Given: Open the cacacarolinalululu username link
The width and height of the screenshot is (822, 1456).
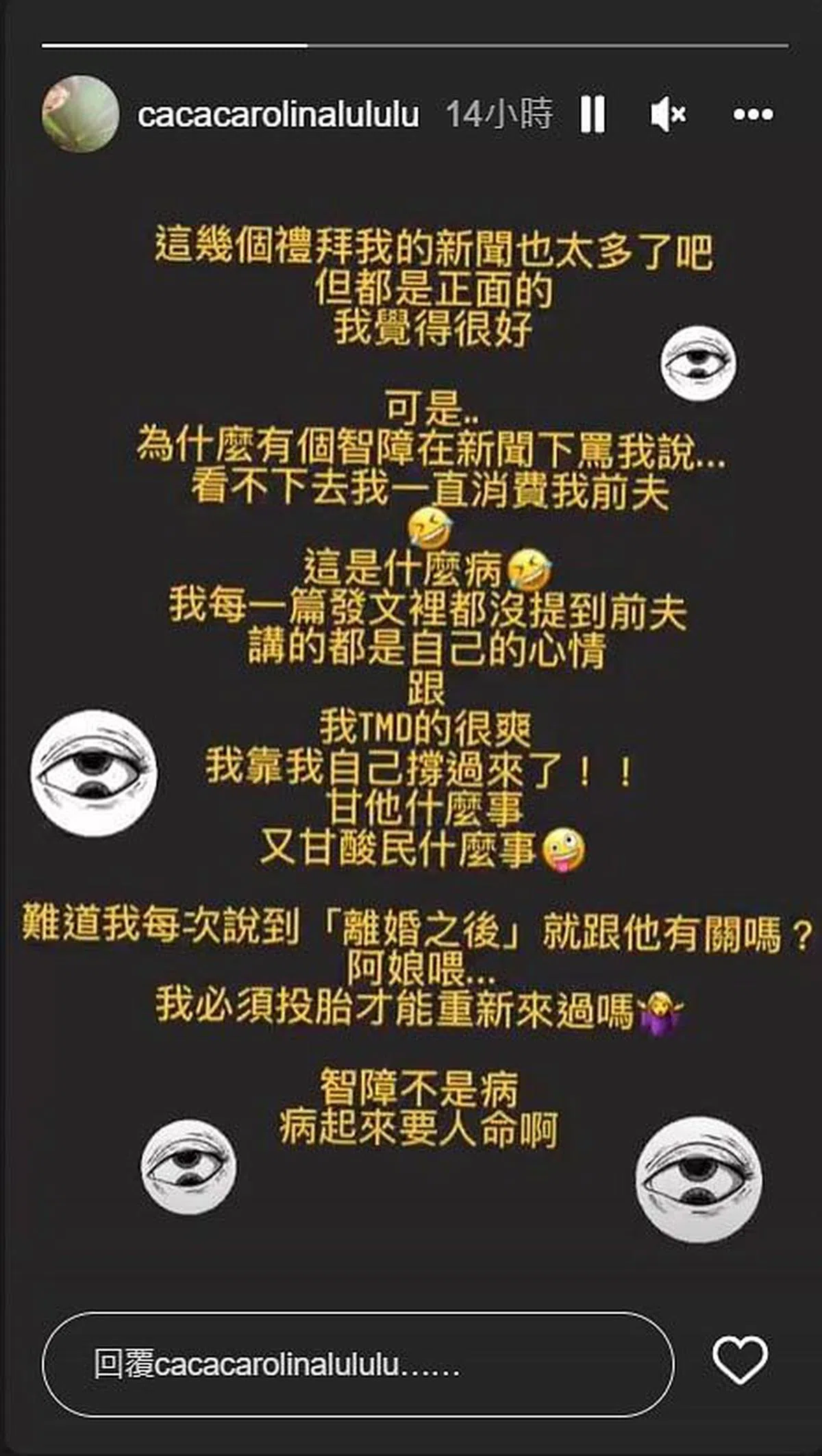Looking at the screenshot, I should [x=278, y=114].
